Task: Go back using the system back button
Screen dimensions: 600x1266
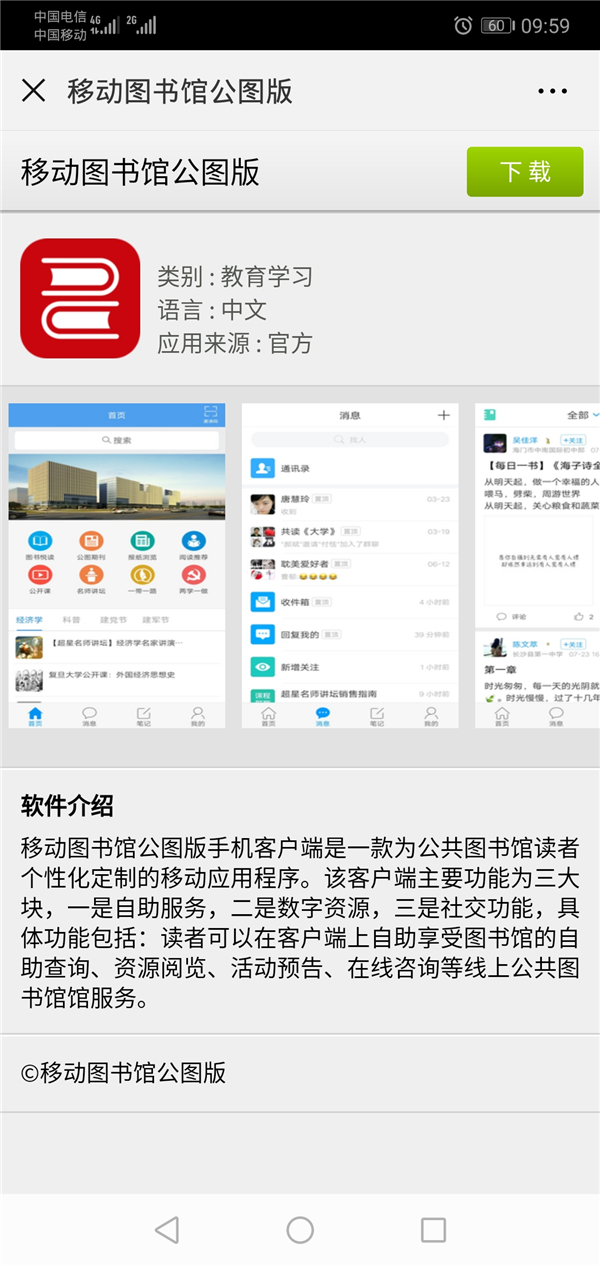Action: 167,1229
